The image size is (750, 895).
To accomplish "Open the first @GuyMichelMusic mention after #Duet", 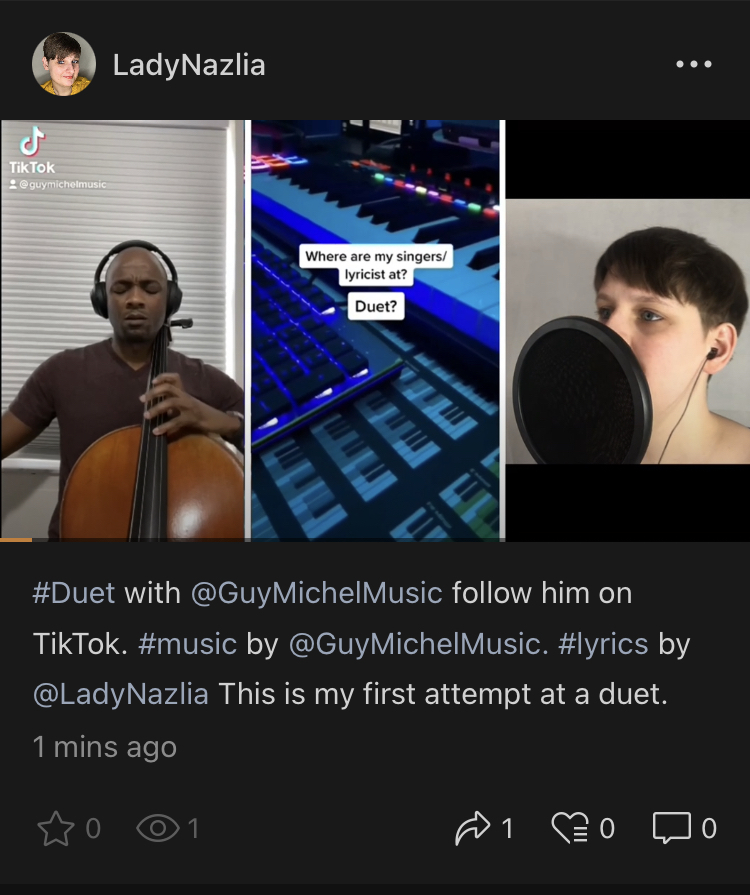I will pos(316,593).
